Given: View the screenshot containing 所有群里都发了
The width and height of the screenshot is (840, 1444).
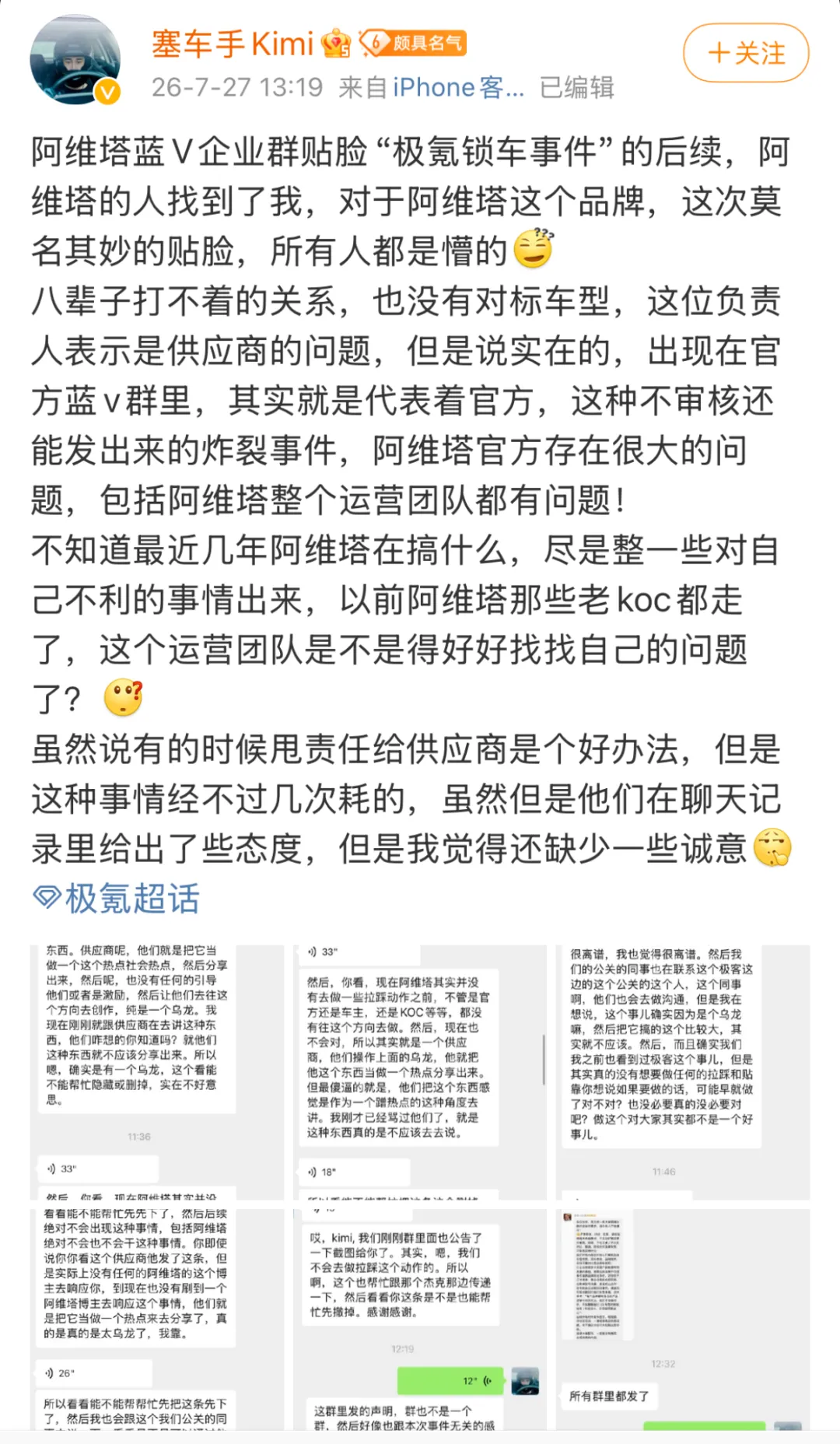Looking at the screenshot, I should click(682, 1319).
